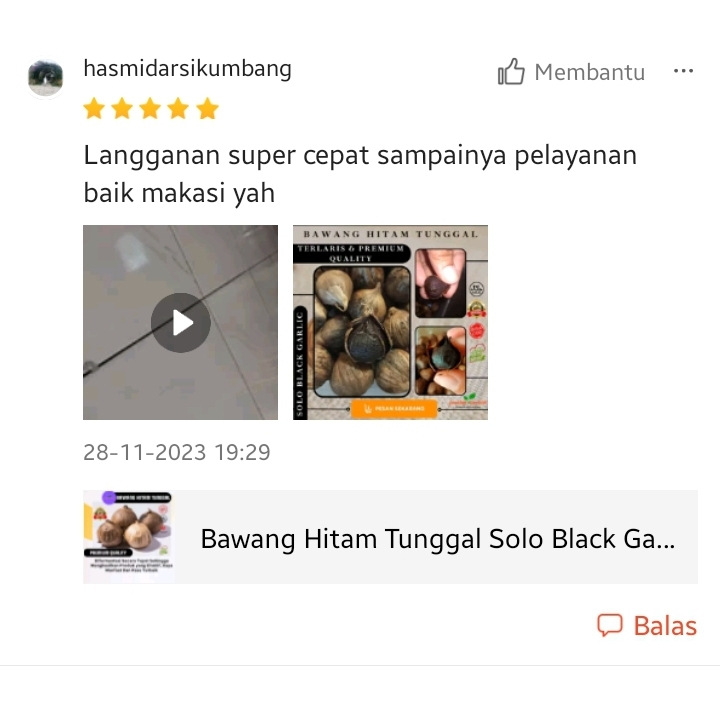The image size is (720, 720).
Task: Open the three-dot overflow menu
Action: 683,71
